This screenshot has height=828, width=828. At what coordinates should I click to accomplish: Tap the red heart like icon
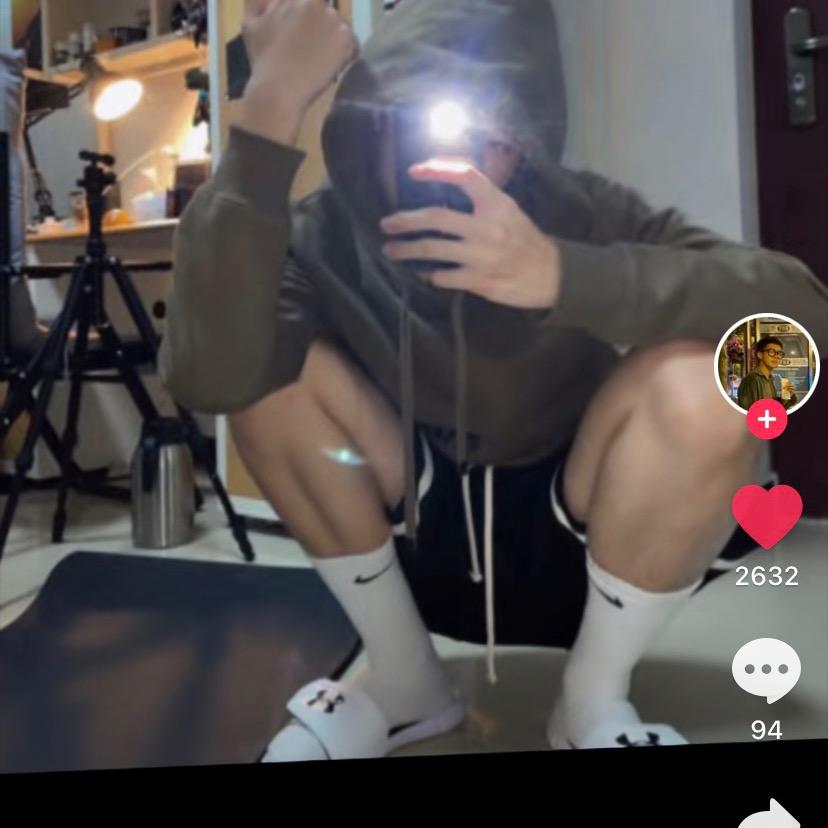coord(767,515)
